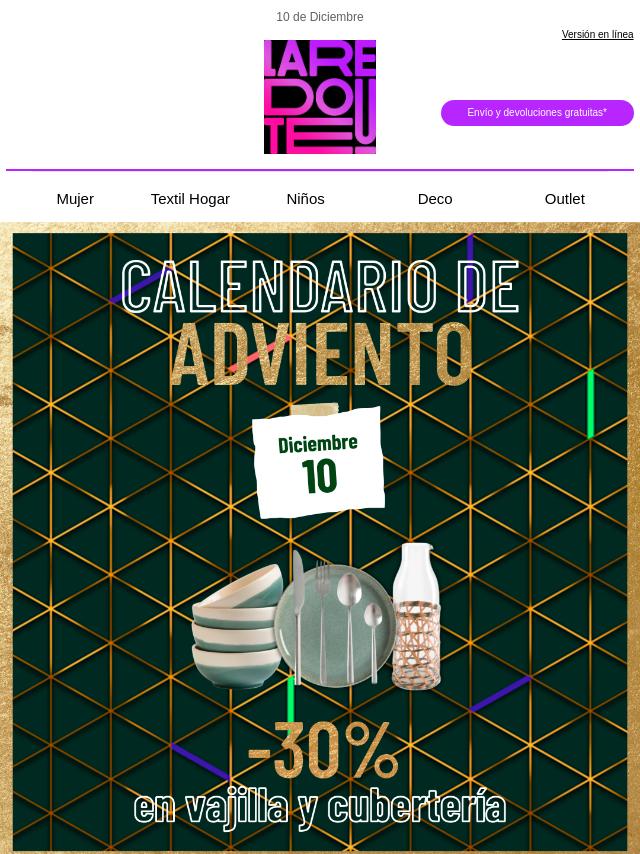Open the Textil Hogar section

click(x=190, y=198)
